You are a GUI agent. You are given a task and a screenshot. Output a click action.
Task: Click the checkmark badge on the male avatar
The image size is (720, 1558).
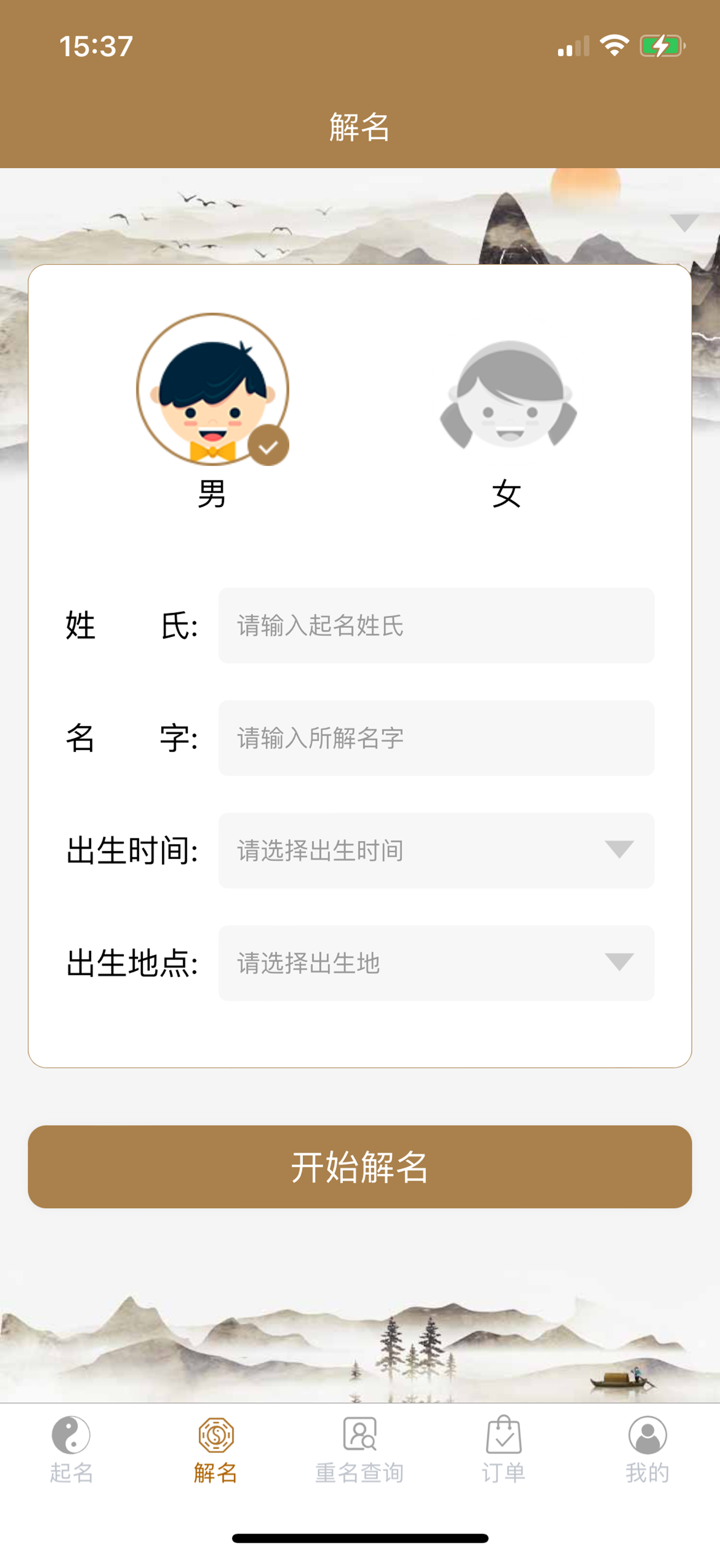pos(267,447)
